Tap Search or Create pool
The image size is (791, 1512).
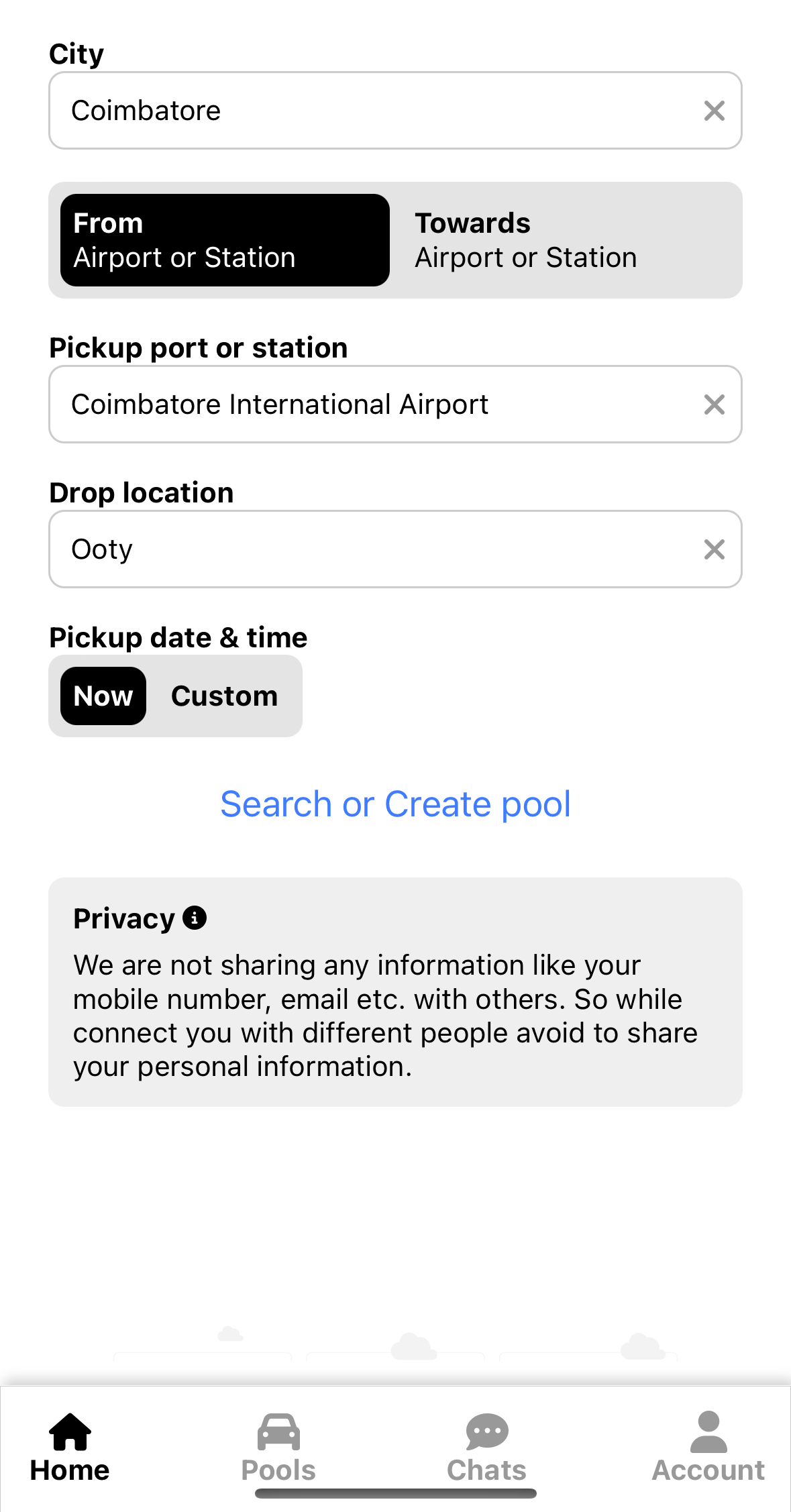coord(395,804)
